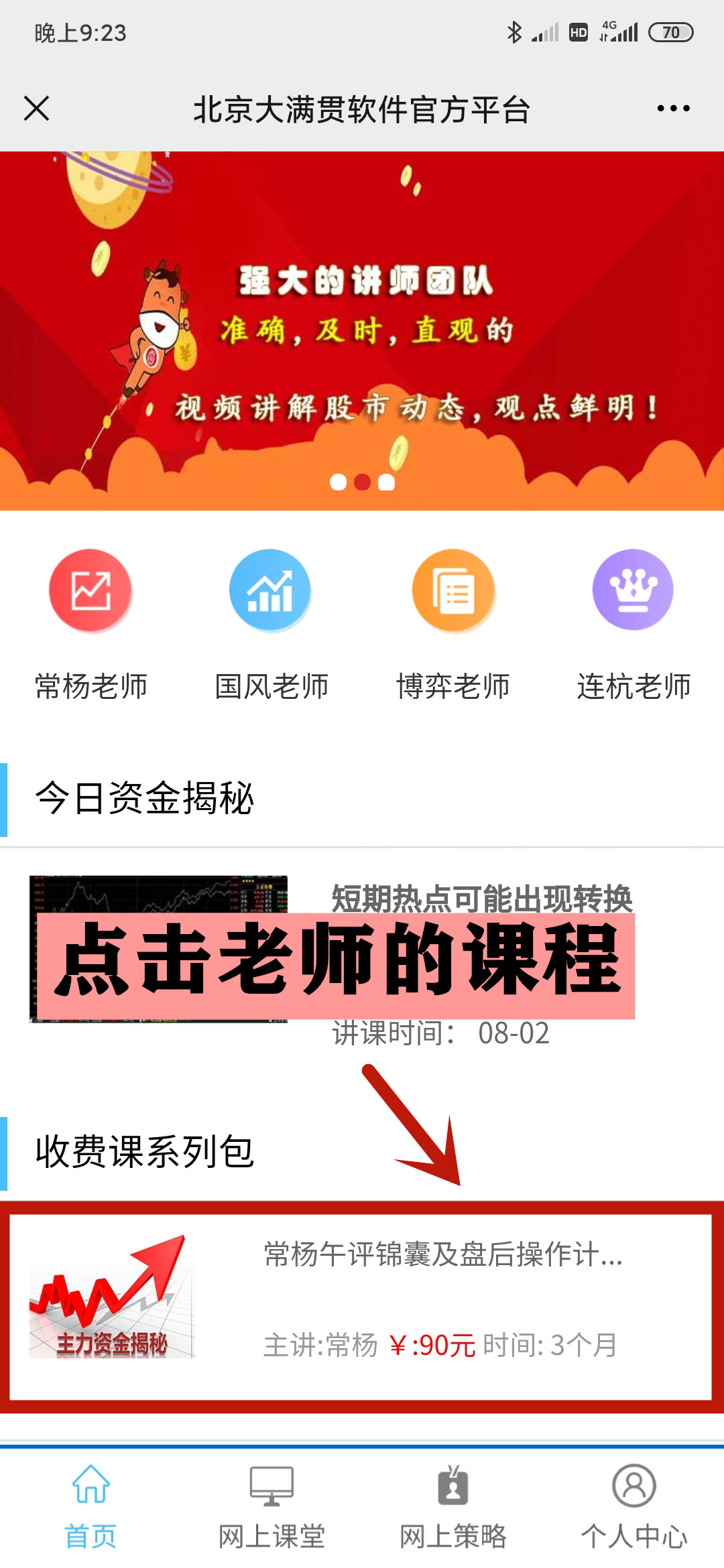Close the webview with the X icon

tap(37, 109)
